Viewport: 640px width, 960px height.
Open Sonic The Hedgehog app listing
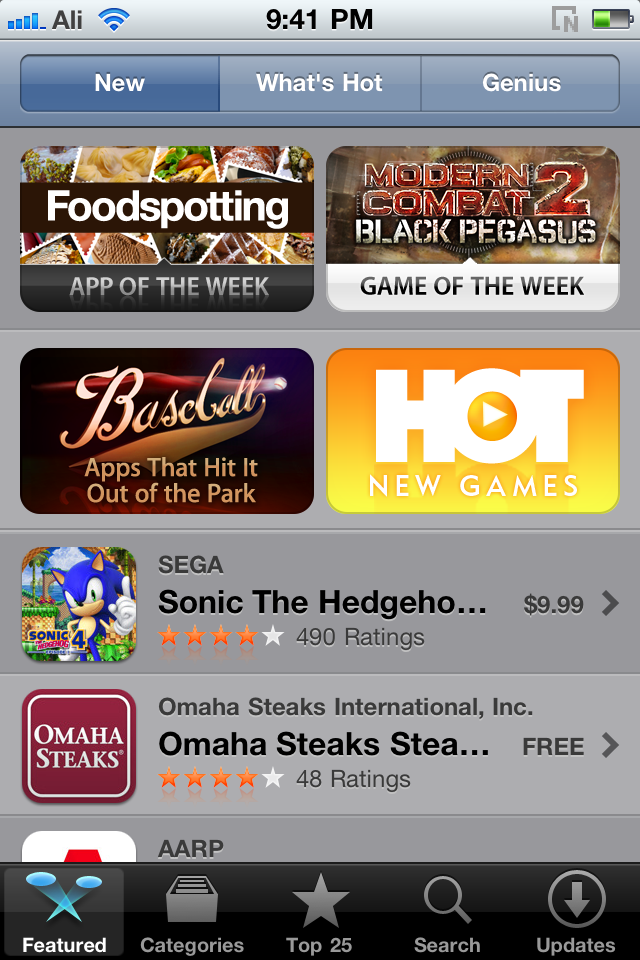point(320,603)
